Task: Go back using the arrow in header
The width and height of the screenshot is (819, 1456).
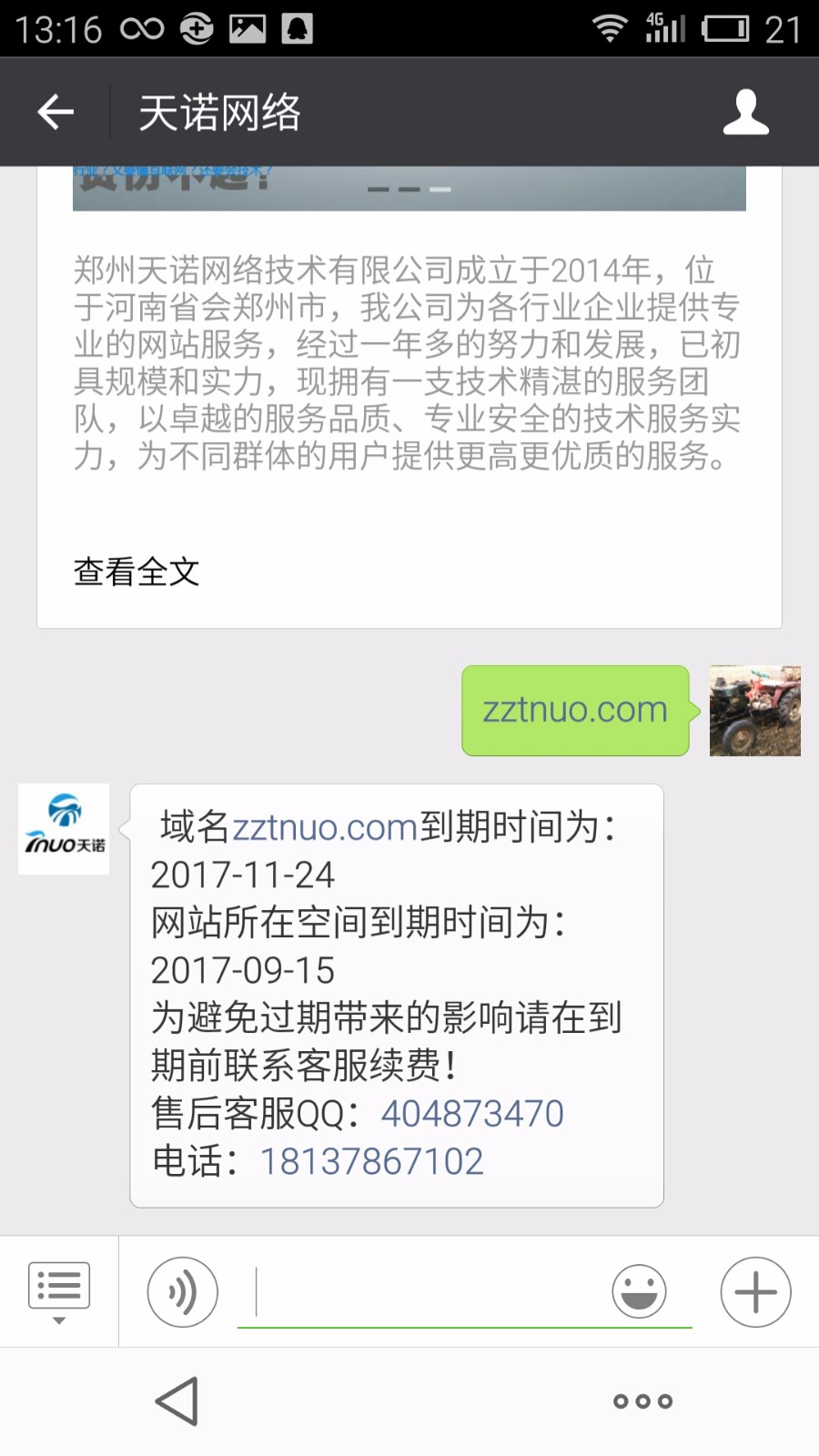Action: click(x=56, y=112)
